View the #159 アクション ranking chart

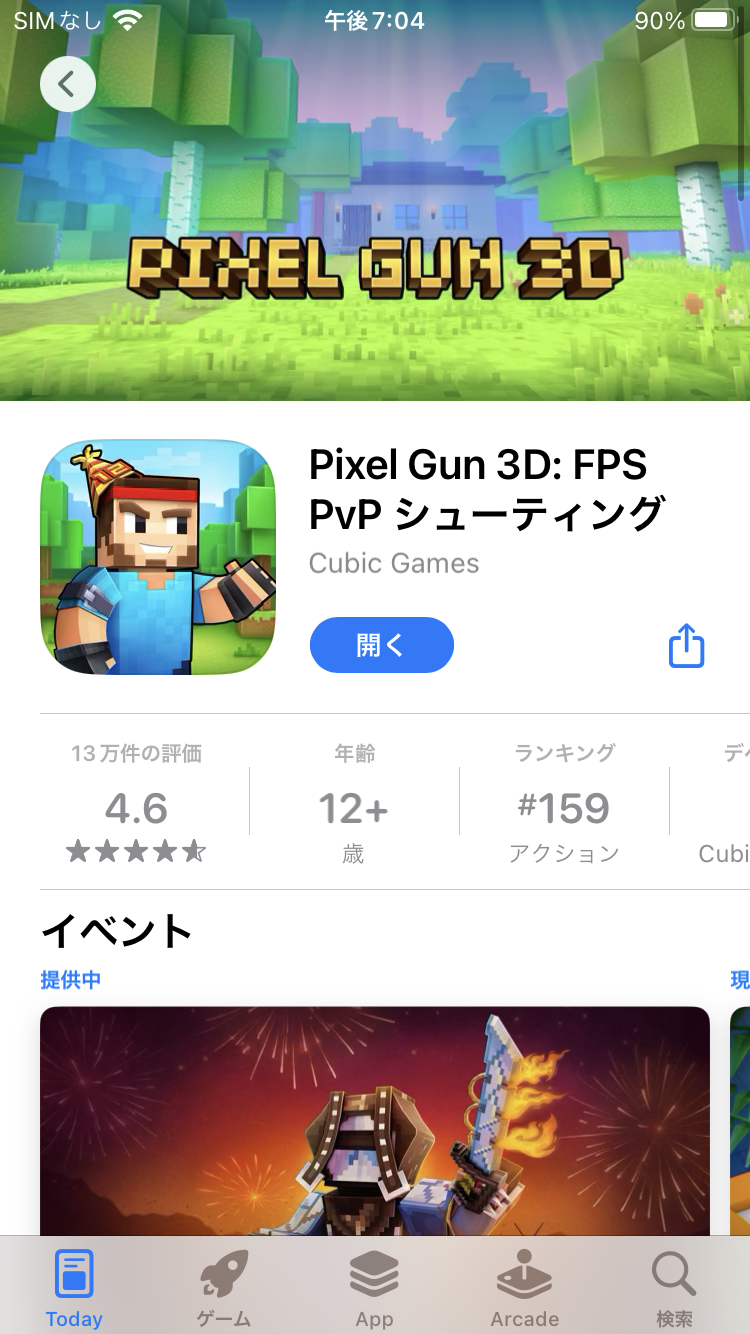point(564,808)
